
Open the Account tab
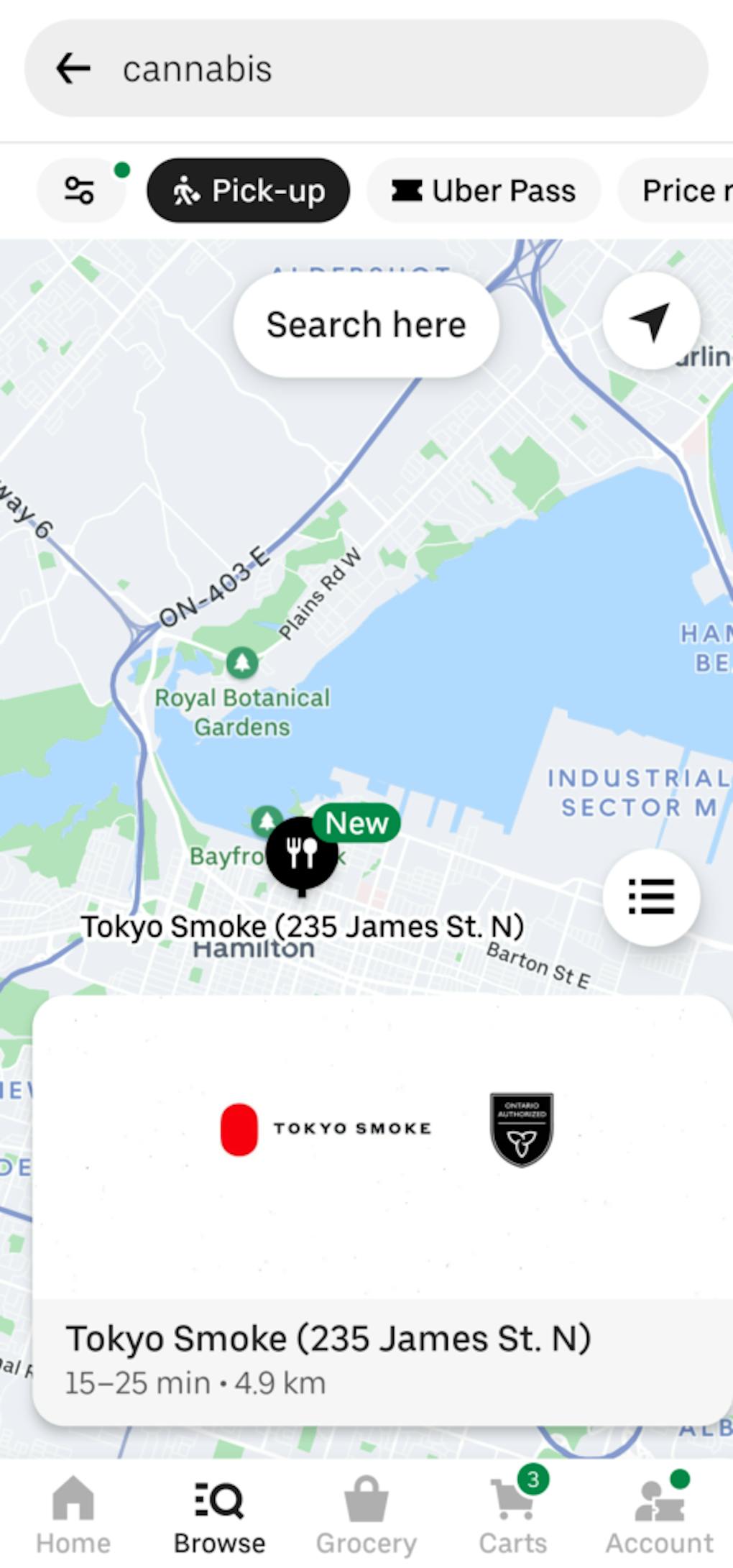click(x=659, y=1513)
